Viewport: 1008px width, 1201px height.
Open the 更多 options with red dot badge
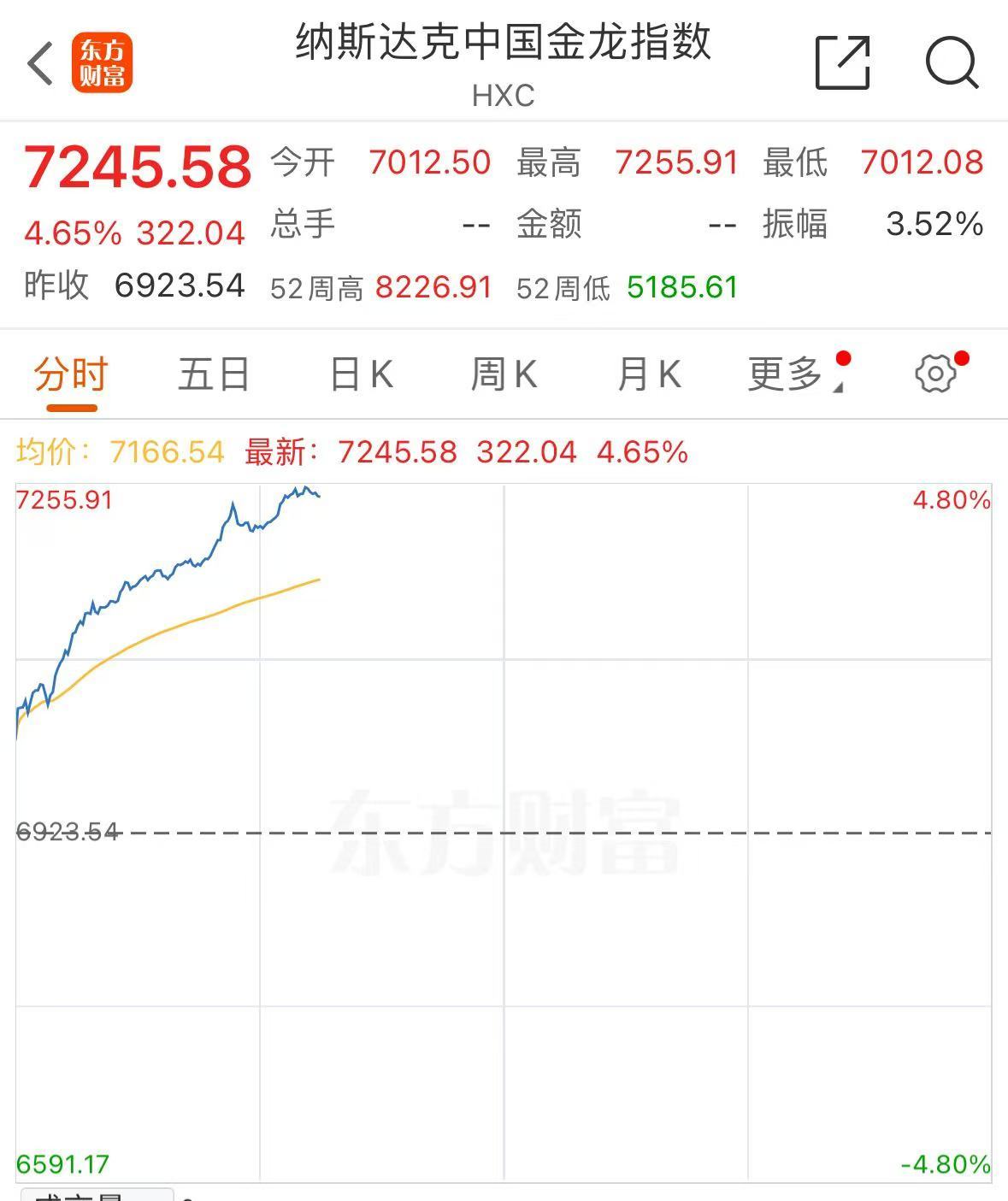coord(788,374)
